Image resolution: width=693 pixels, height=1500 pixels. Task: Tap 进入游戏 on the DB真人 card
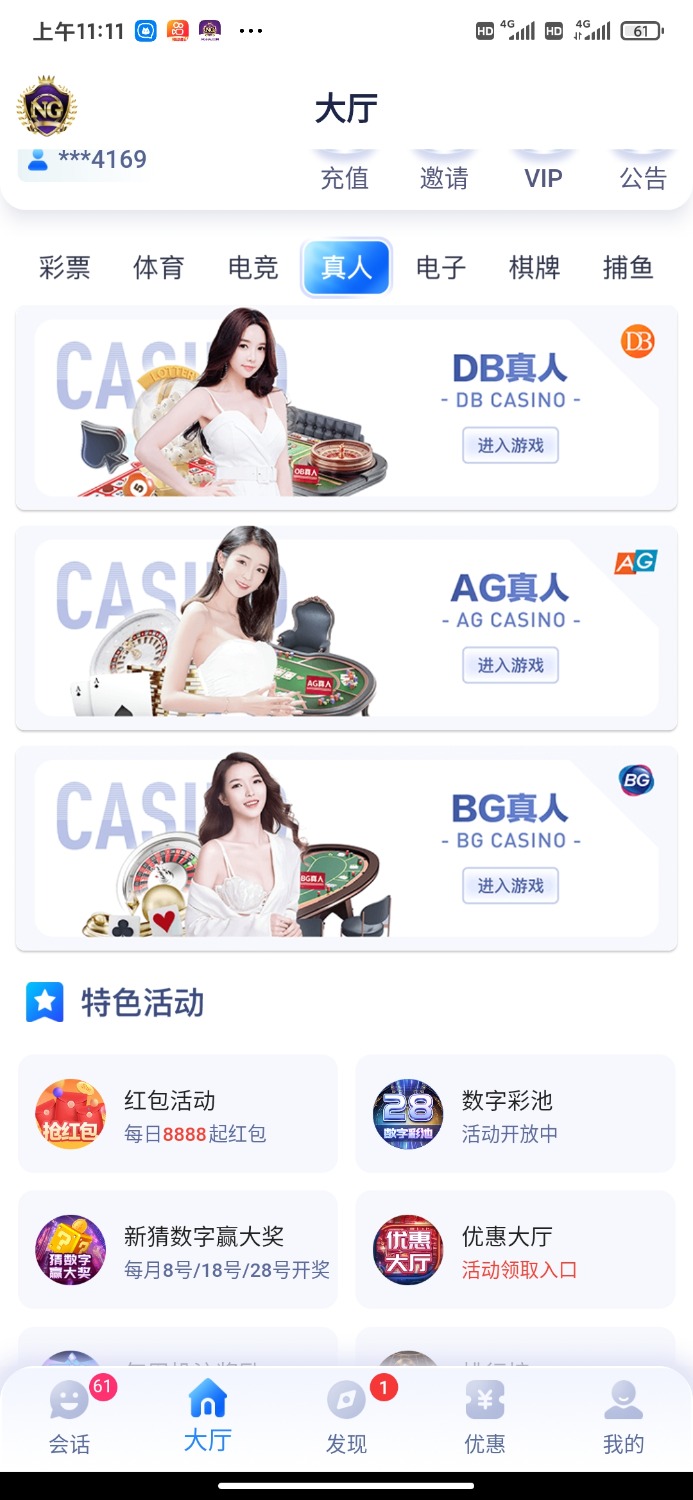pos(510,445)
